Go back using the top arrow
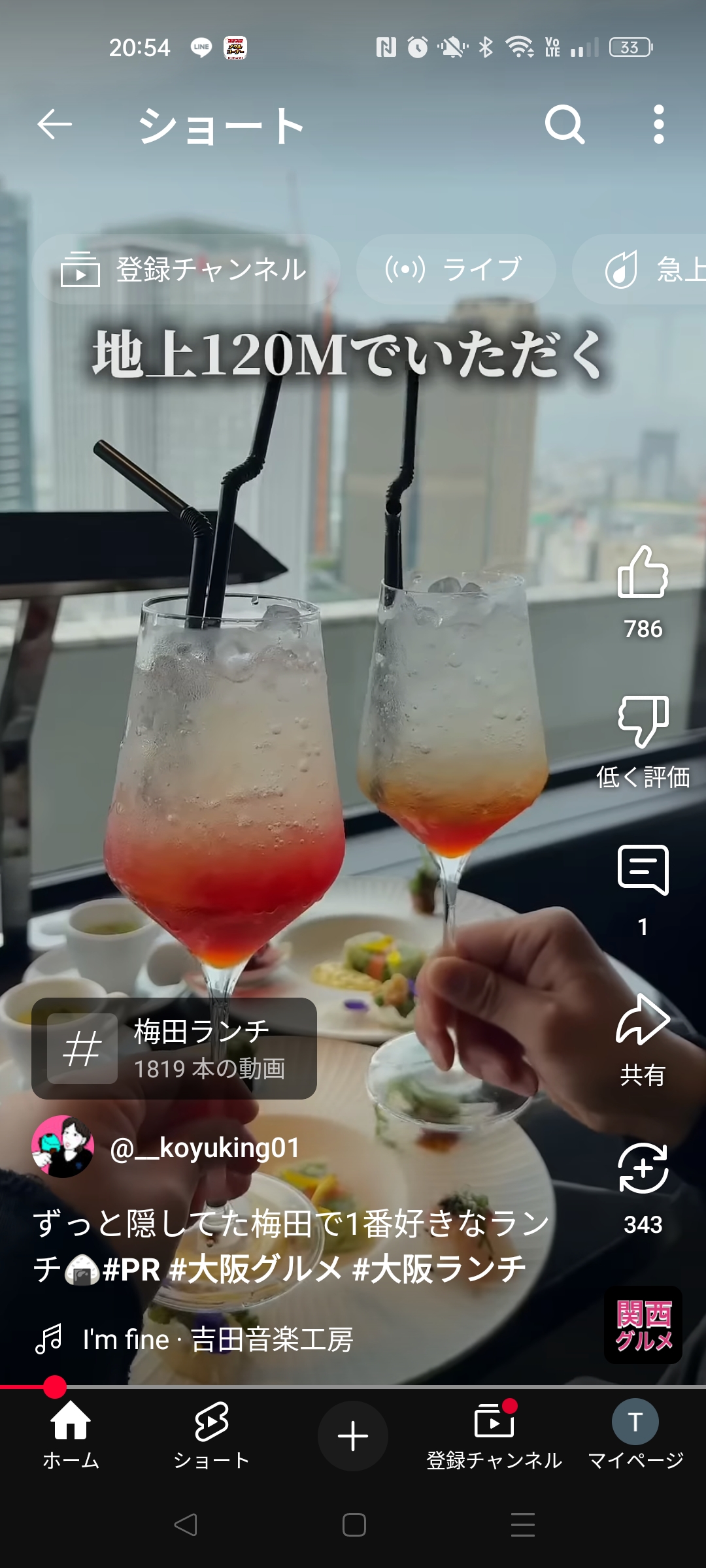The image size is (706, 1568). point(54,125)
